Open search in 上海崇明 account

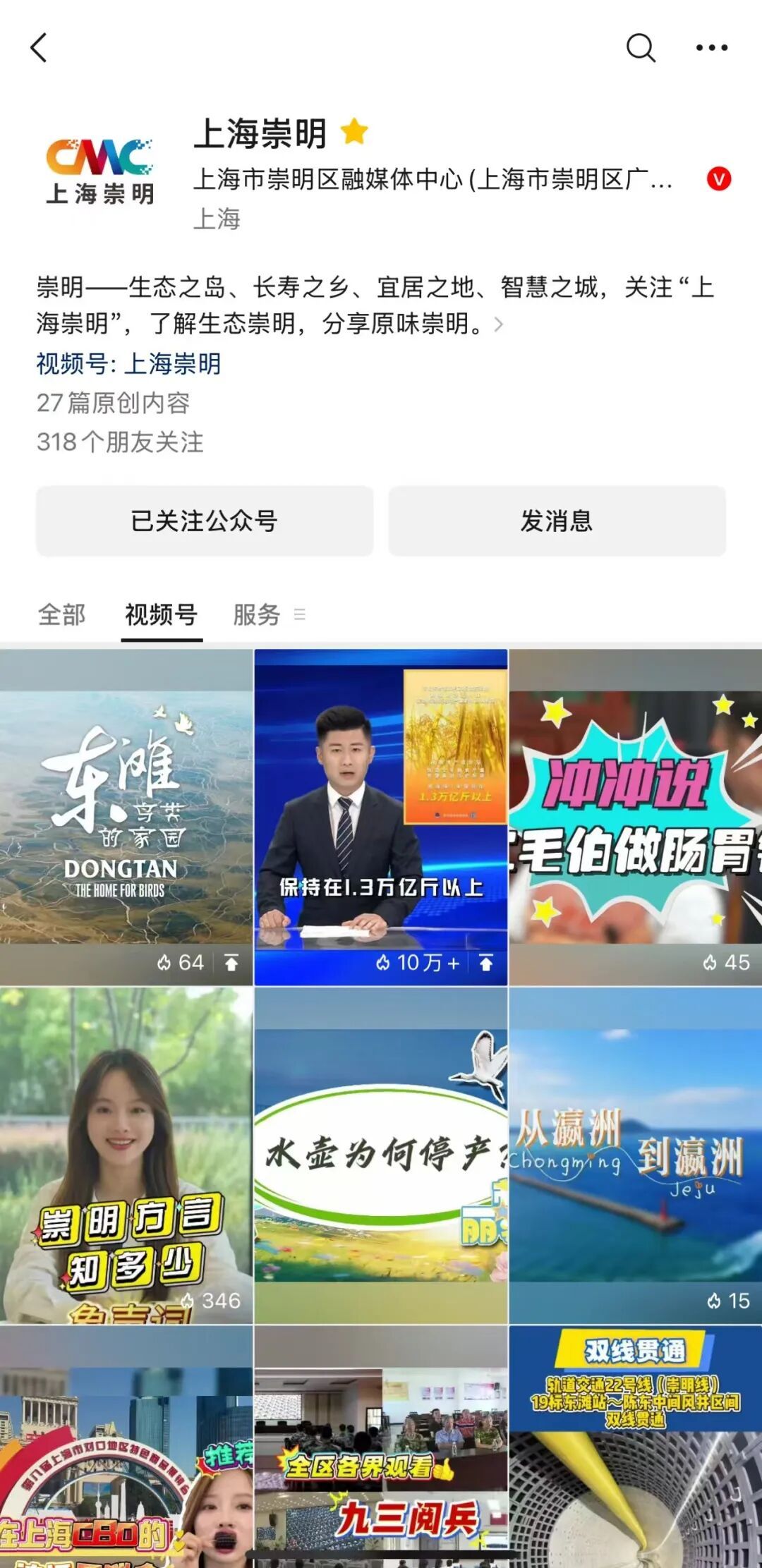pyautogui.click(x=641, y=48)
